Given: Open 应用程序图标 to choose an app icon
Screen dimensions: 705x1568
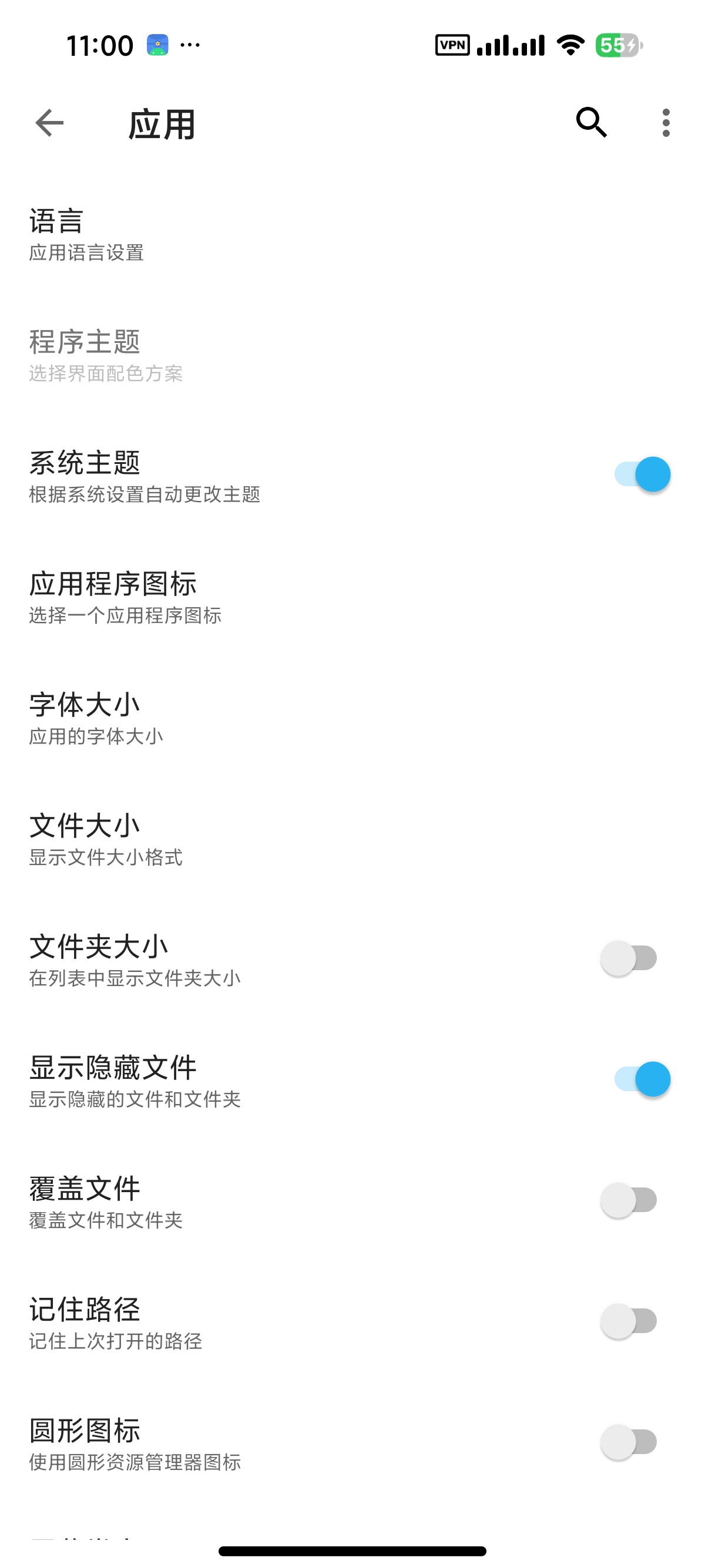Looking at the screenshot, I should 352,597.
